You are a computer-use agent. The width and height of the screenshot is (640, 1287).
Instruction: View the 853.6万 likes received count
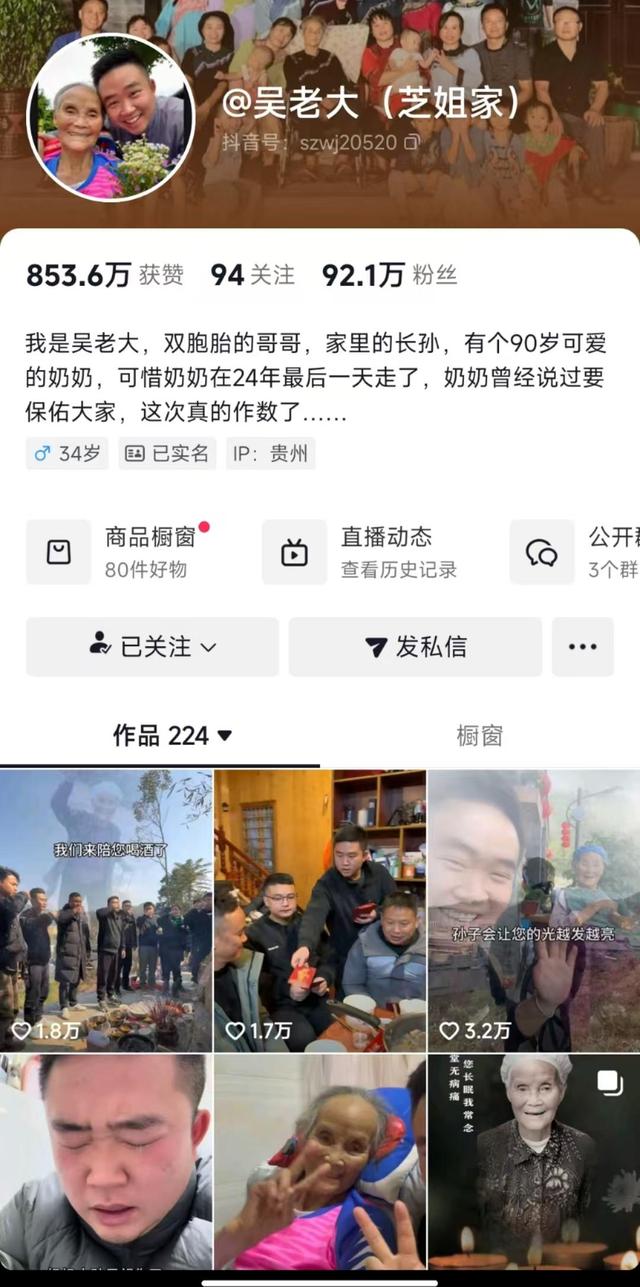click(104, 275)
